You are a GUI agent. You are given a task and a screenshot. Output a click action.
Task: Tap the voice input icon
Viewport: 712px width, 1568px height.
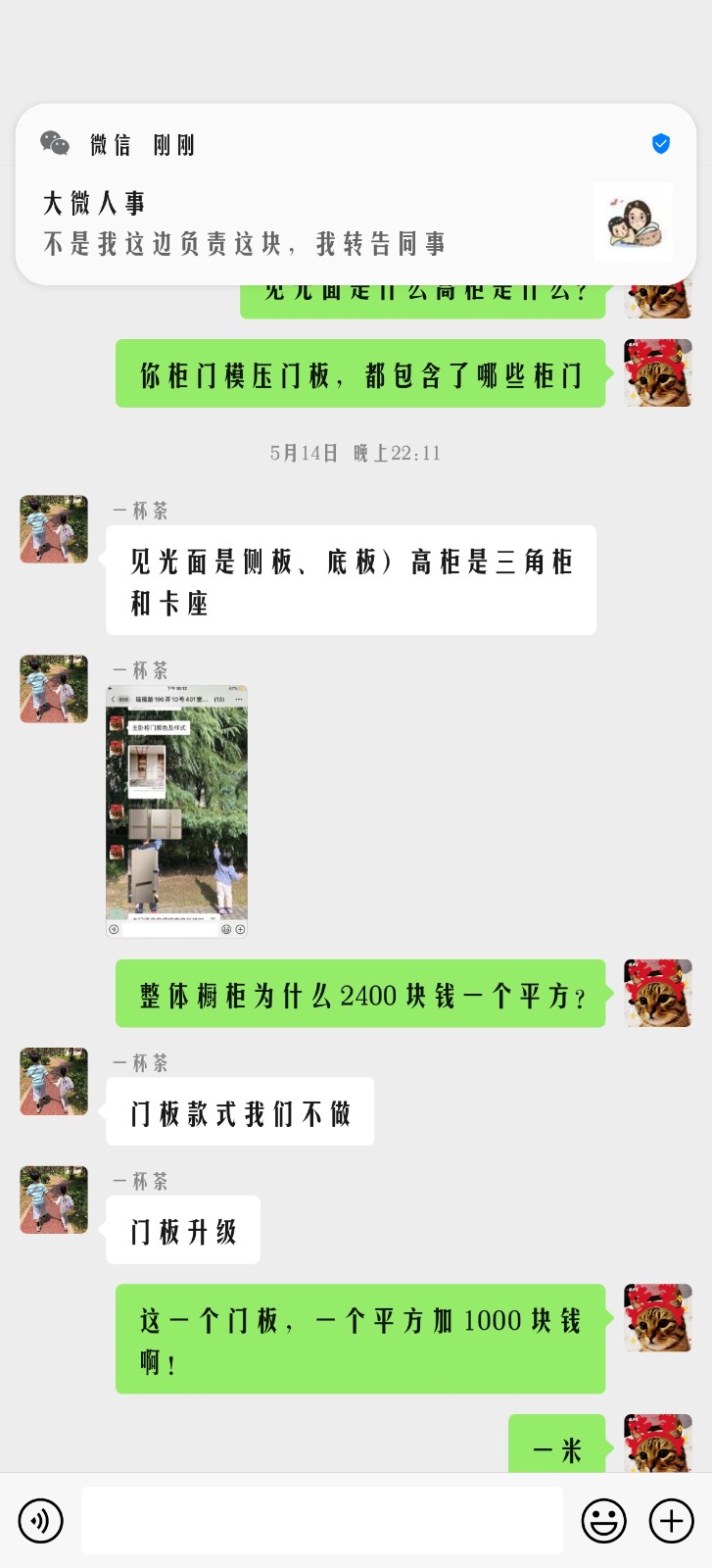[x=40, y=1521]
